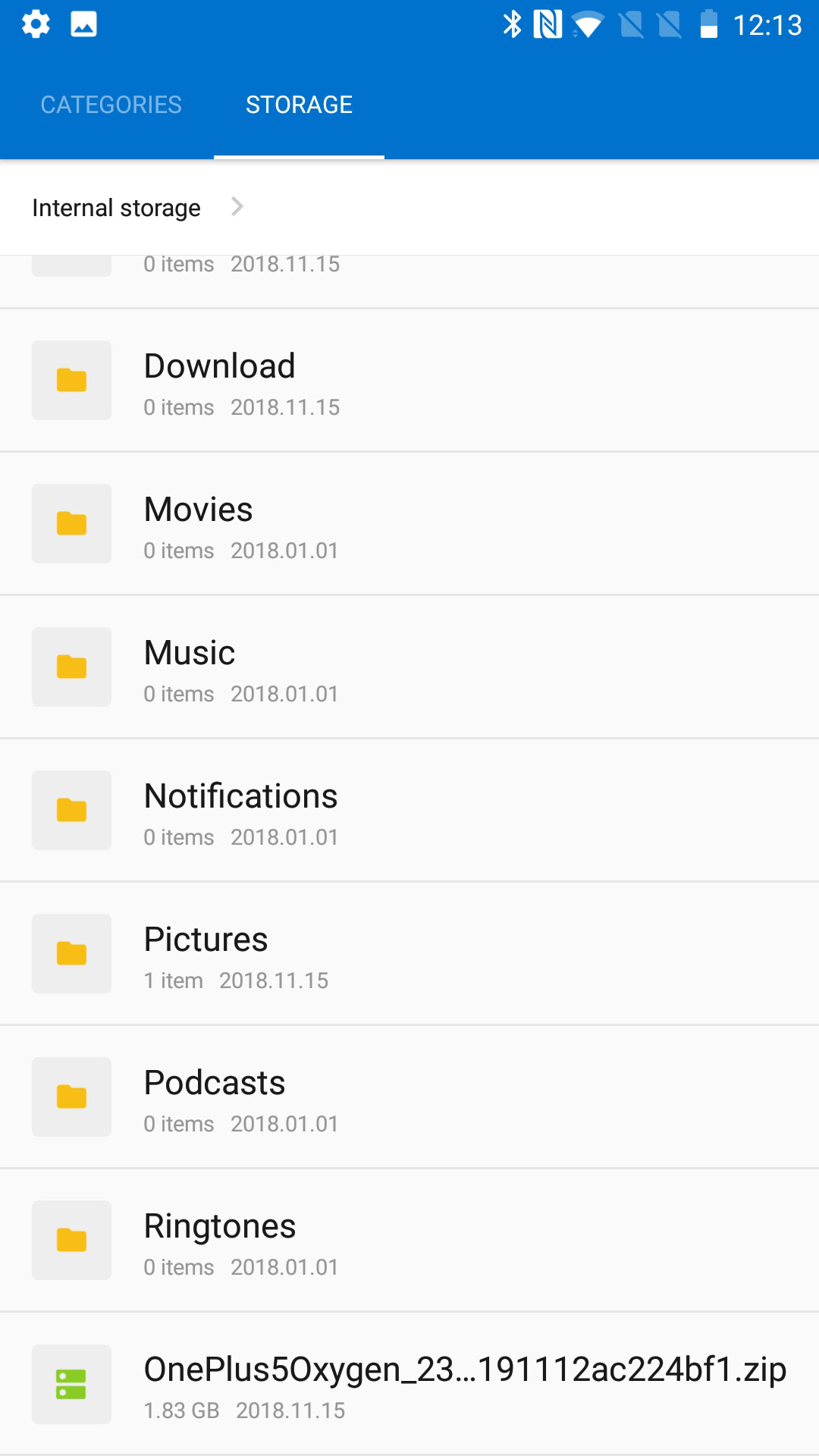The image size is (819, 1456).
Task: Open the Notifications folder
Action: (409, 811)
